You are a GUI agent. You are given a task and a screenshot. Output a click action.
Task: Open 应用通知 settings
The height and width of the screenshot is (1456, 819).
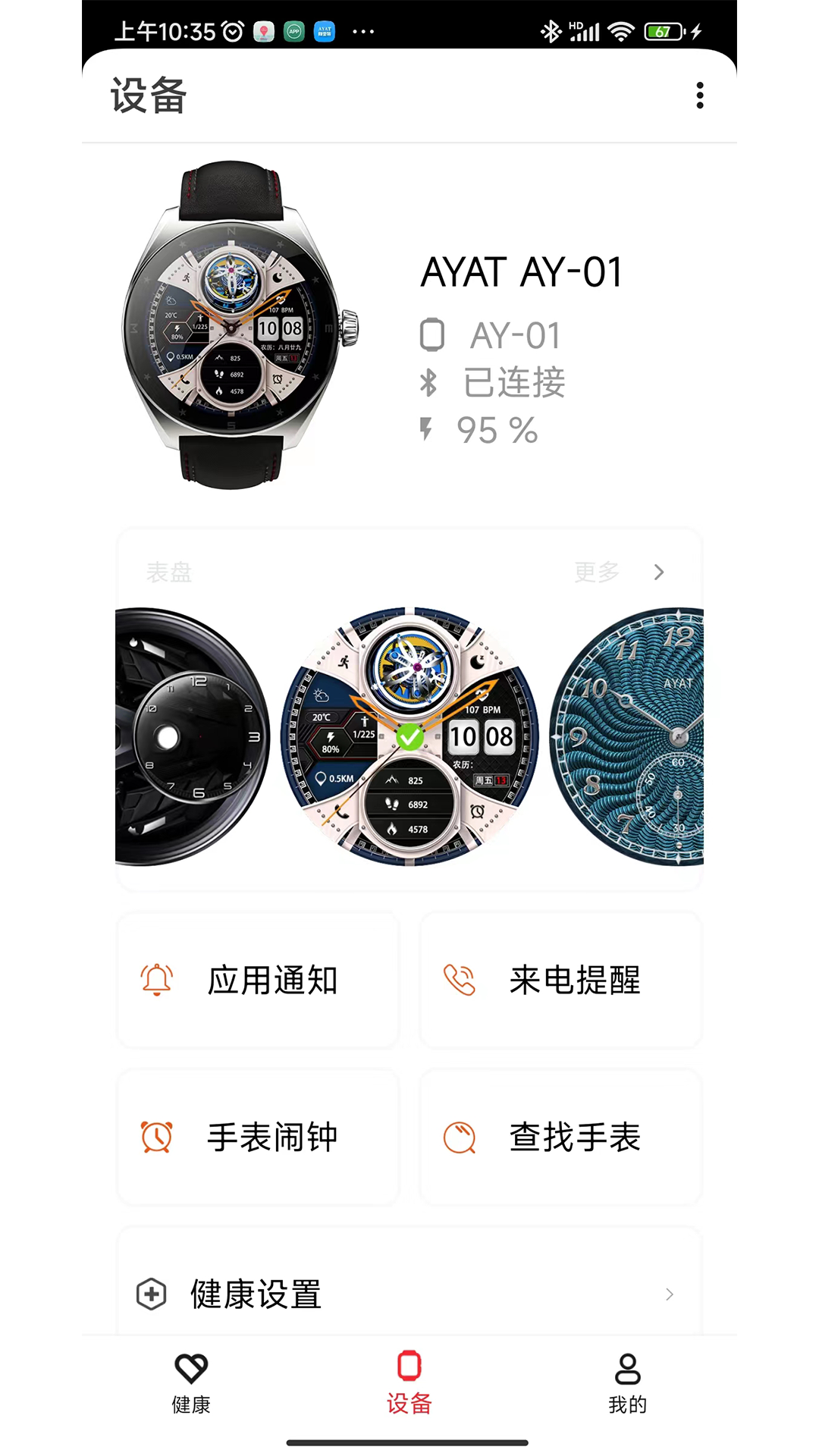258,980
